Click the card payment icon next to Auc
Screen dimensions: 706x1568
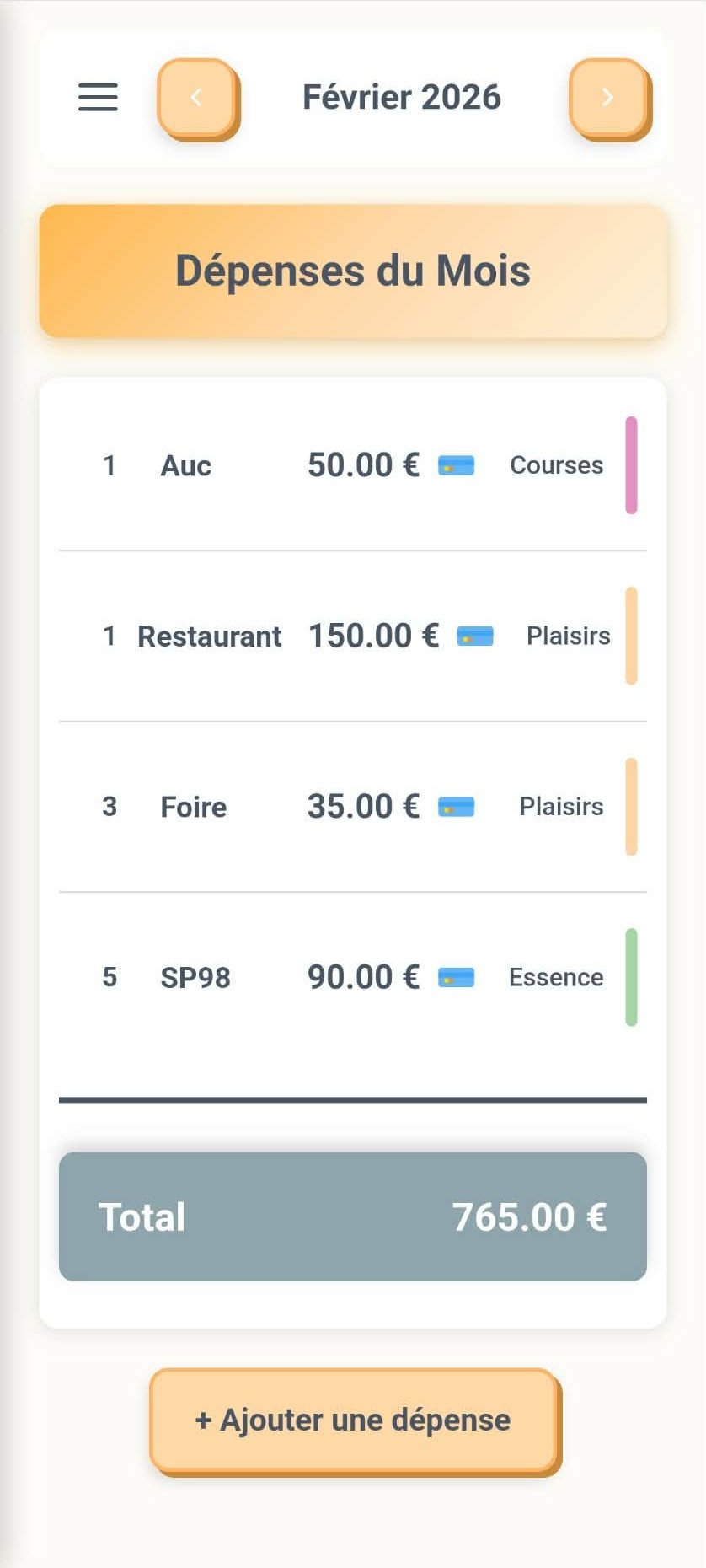pyautogui.click(x=455, y=464)
